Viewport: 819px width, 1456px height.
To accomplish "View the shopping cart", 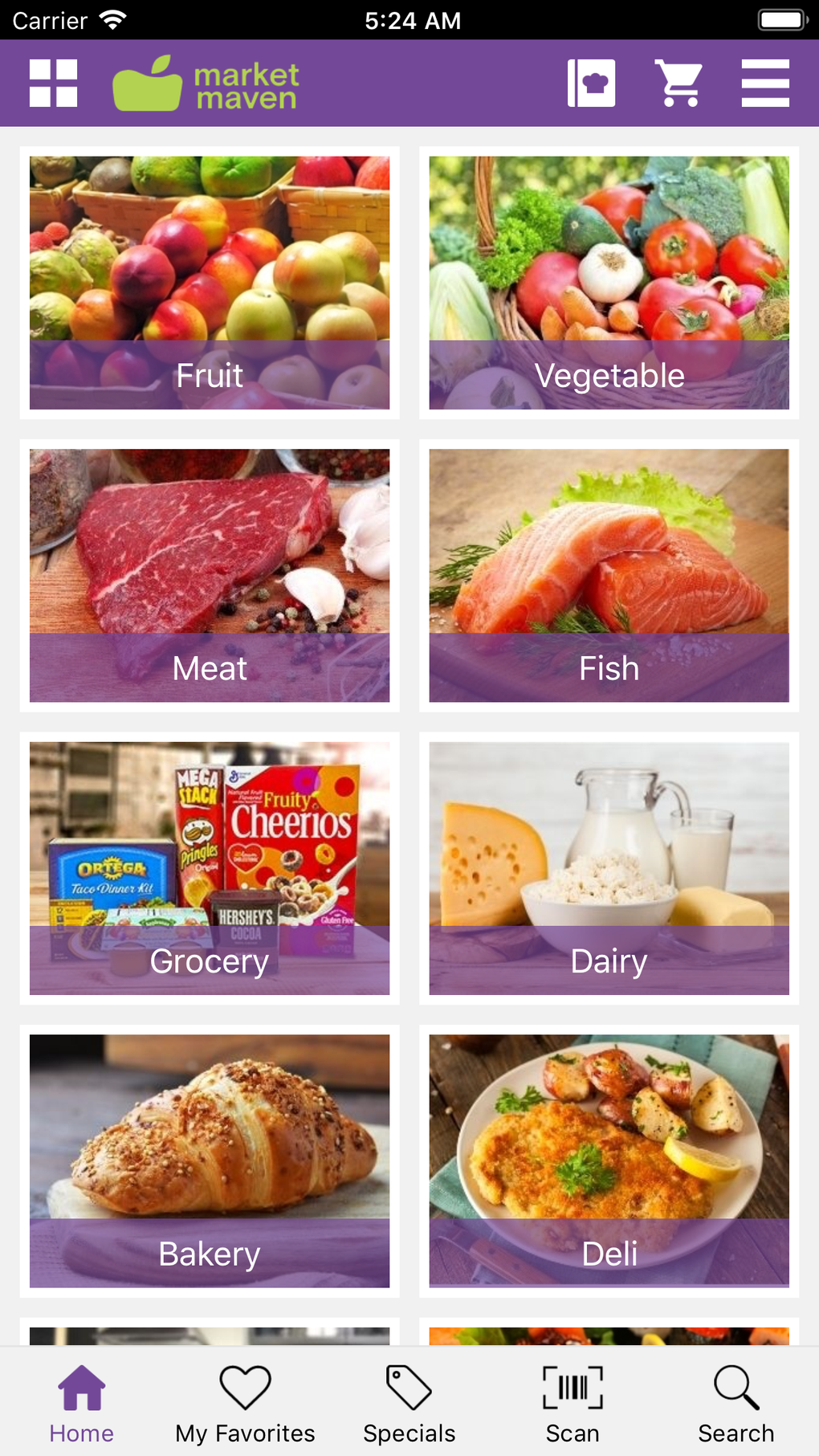I will [679, 84].
